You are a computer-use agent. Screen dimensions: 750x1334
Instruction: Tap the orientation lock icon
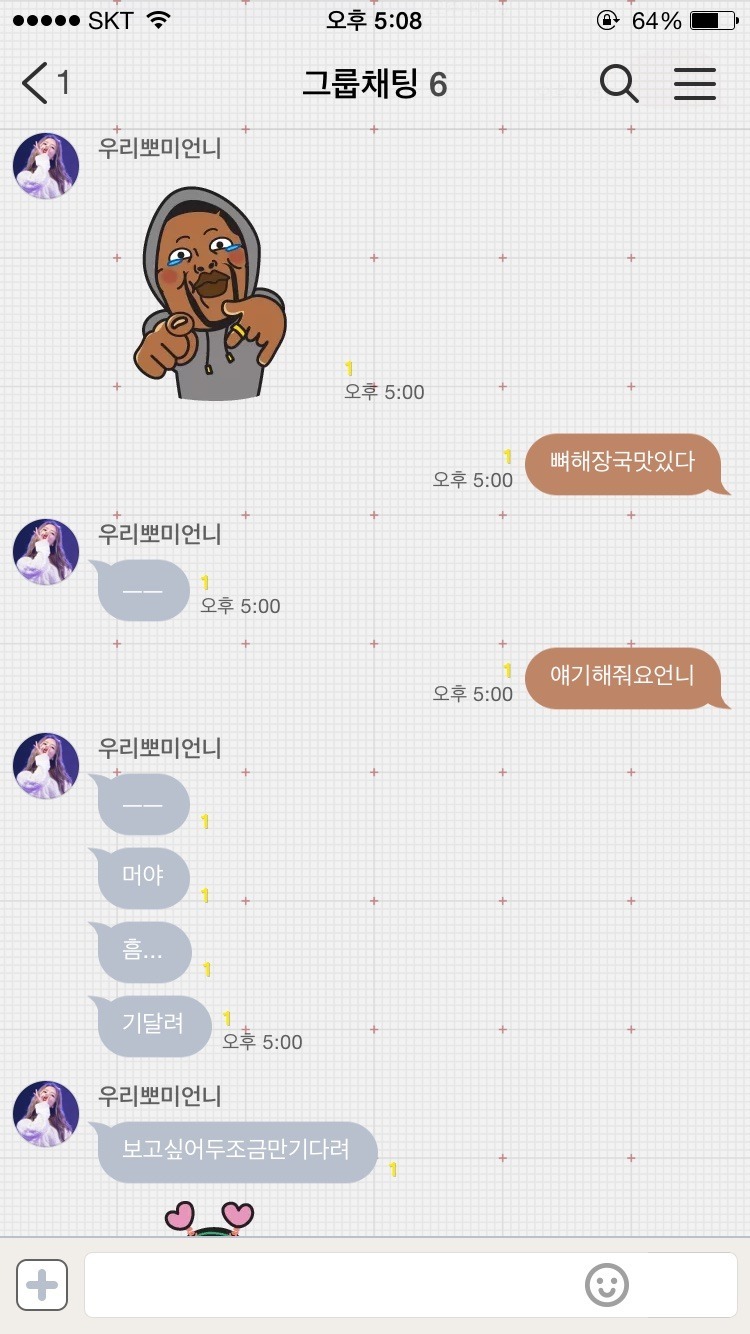[608, 17]
